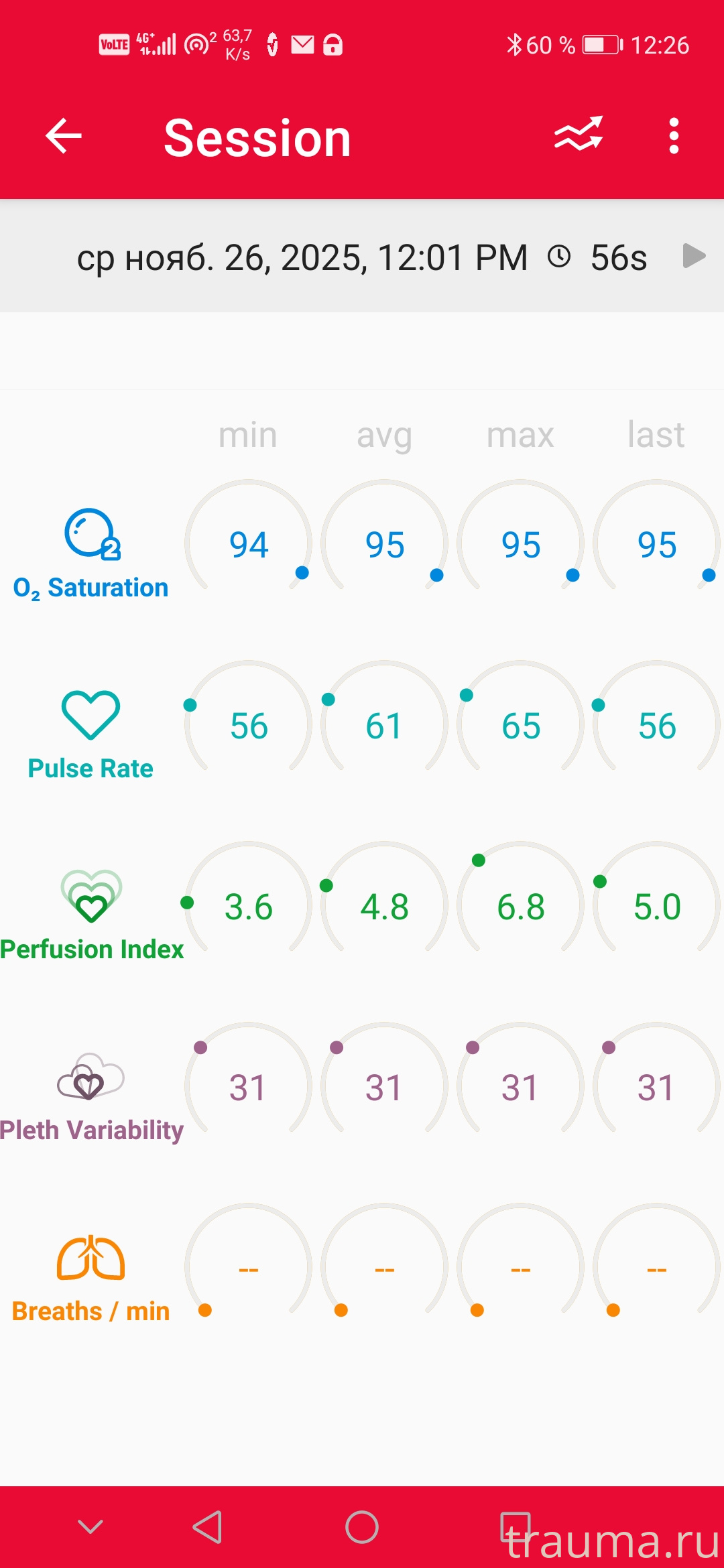Screen dimensions: 724x1568
Task: Play back the recorded session
Action: tap(693, 256)
